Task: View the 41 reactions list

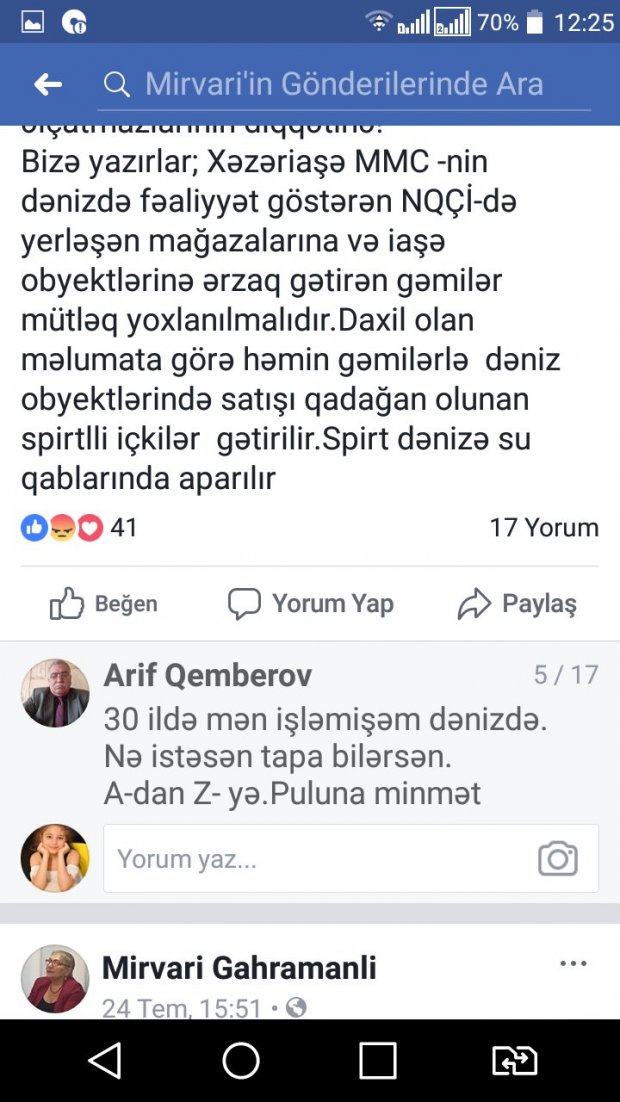Action: 80,528
